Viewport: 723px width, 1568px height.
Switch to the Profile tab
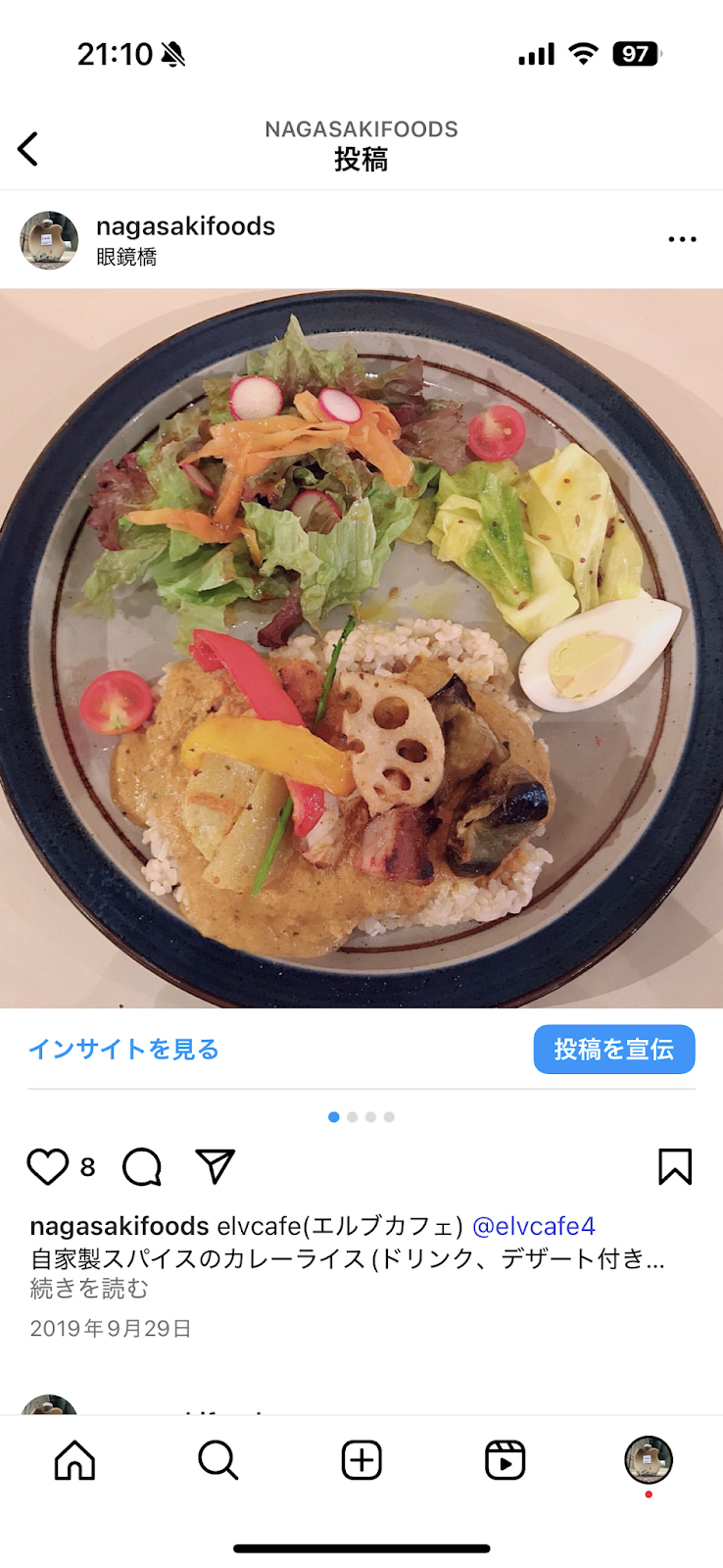(x=648, y=1460)
